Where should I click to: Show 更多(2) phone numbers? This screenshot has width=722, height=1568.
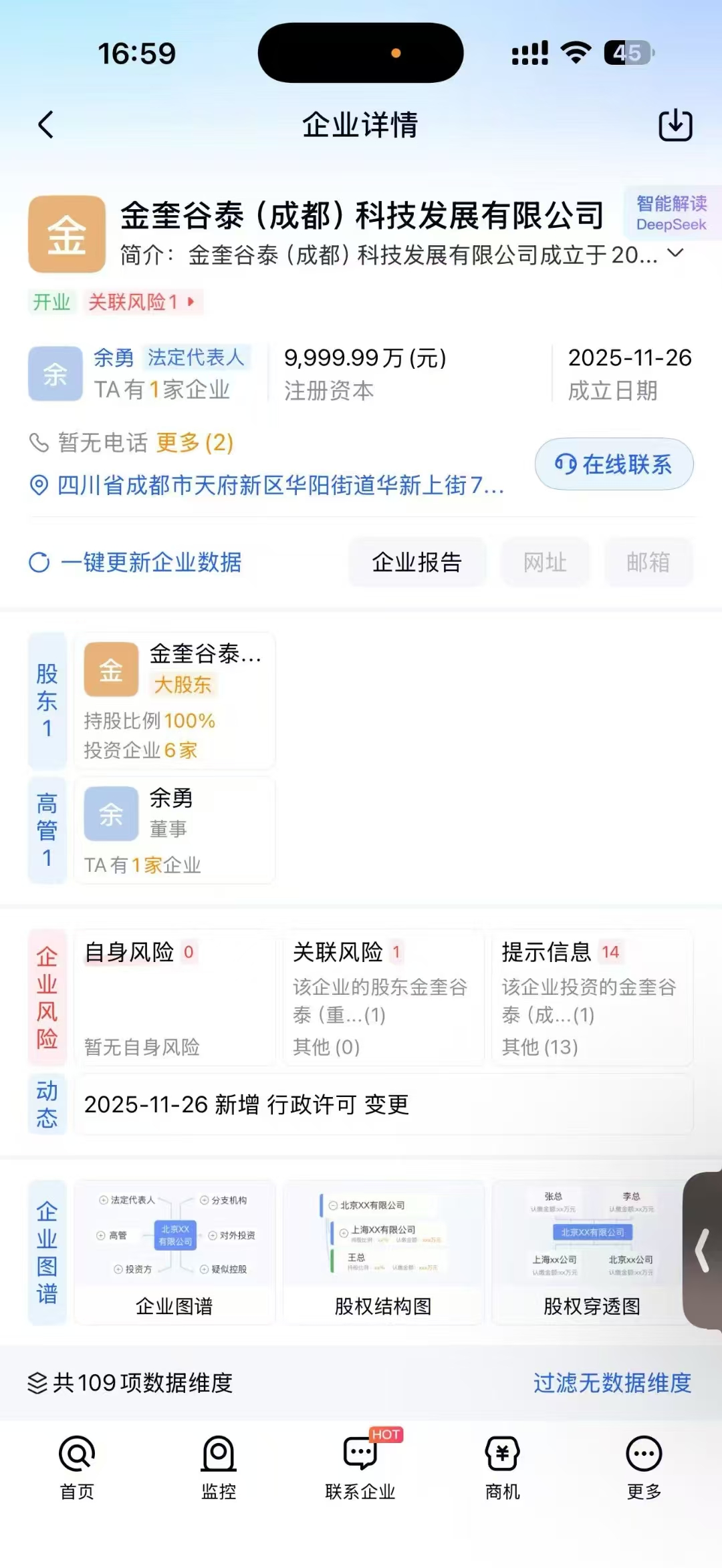click(x=195, y=443)
